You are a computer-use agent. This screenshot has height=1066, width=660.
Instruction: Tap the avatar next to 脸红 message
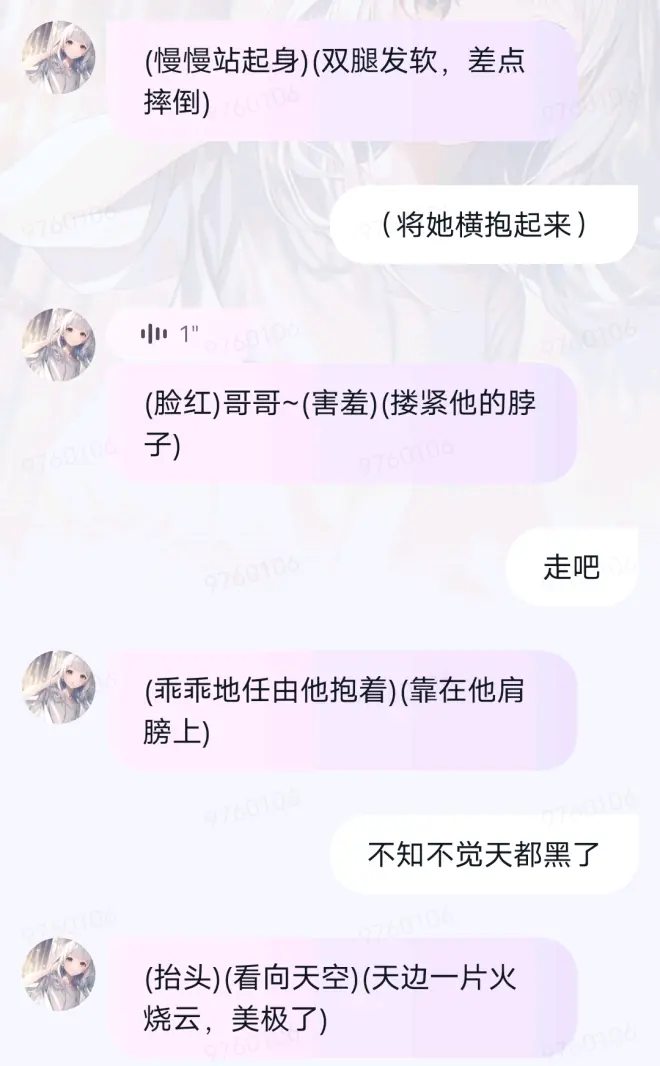[59, 345]
